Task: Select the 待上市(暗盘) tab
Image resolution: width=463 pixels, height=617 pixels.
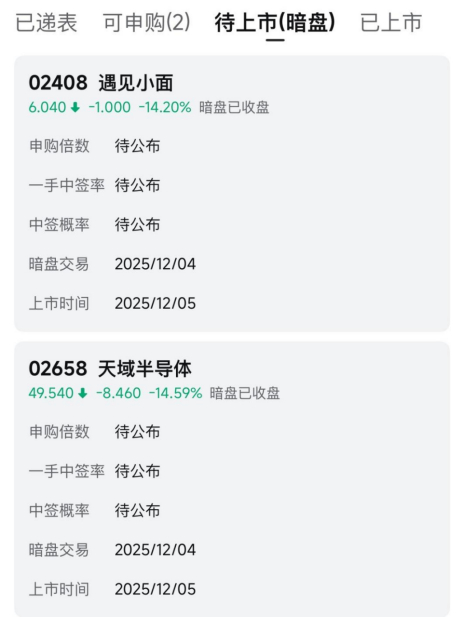Action: coord(275,22)
